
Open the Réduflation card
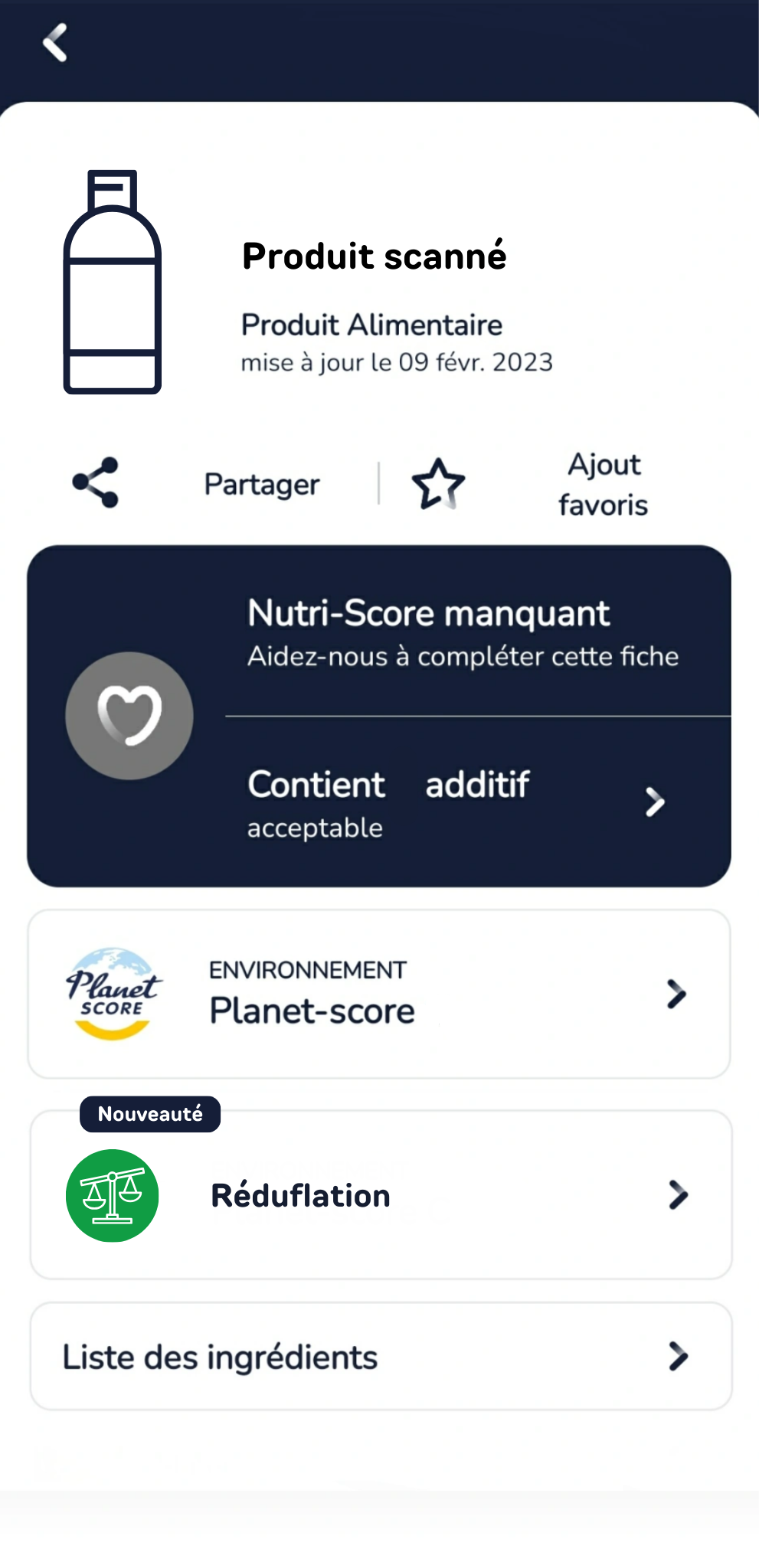point(381,1194)
